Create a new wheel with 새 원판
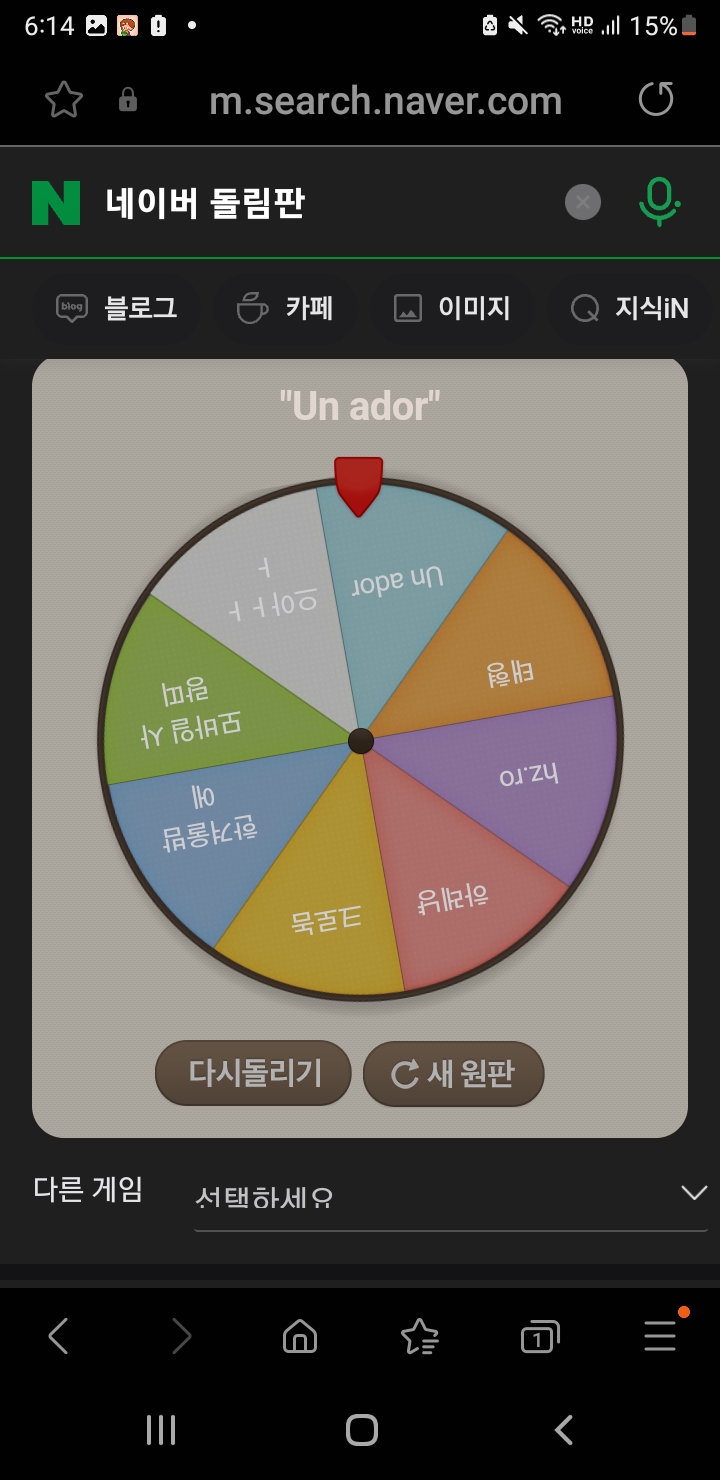Screen dimensions: 720x1480 (453, 1074)
